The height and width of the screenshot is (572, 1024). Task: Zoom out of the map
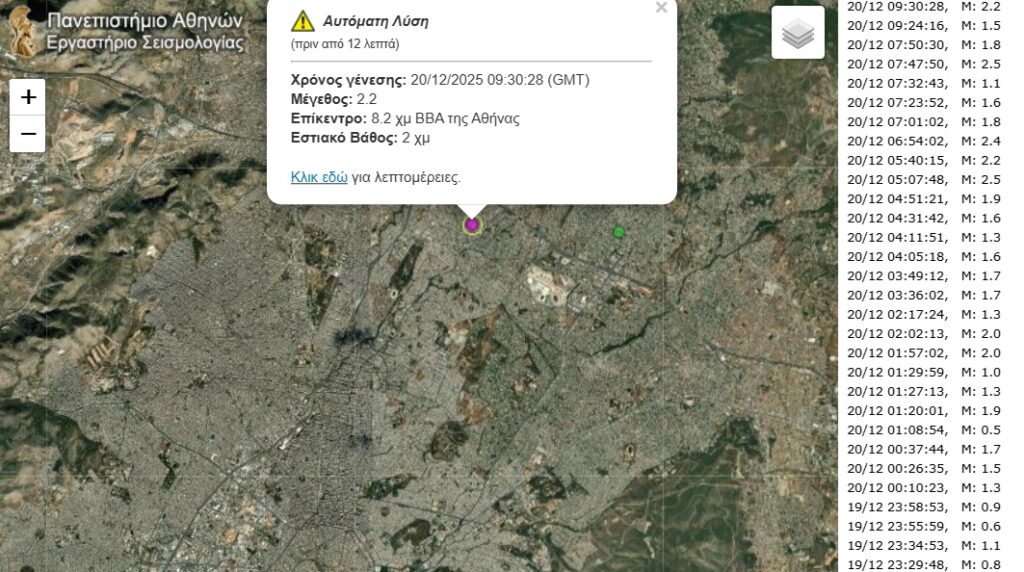pyautogui.click(x=28, y=134)
